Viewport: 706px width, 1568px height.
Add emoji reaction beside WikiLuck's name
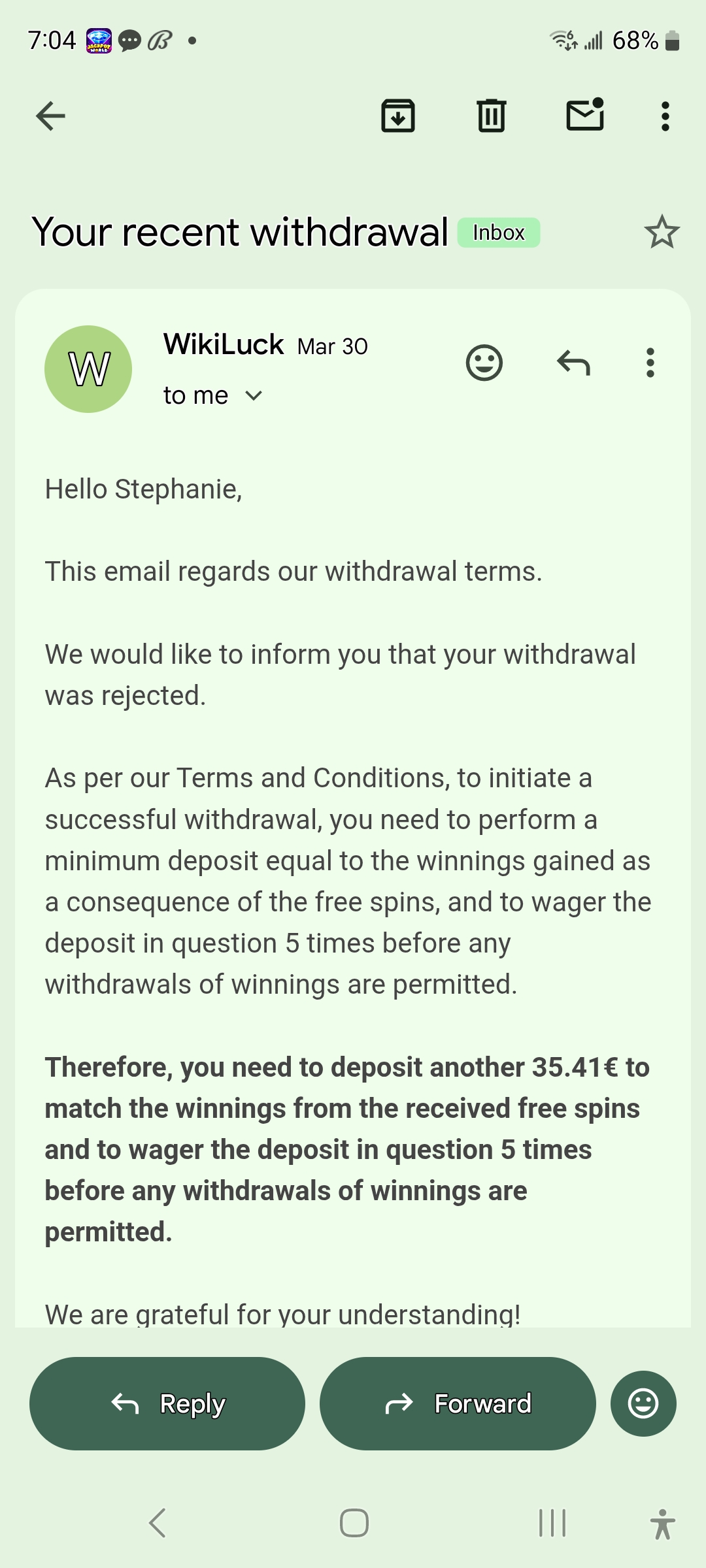[x=484, y=363]
